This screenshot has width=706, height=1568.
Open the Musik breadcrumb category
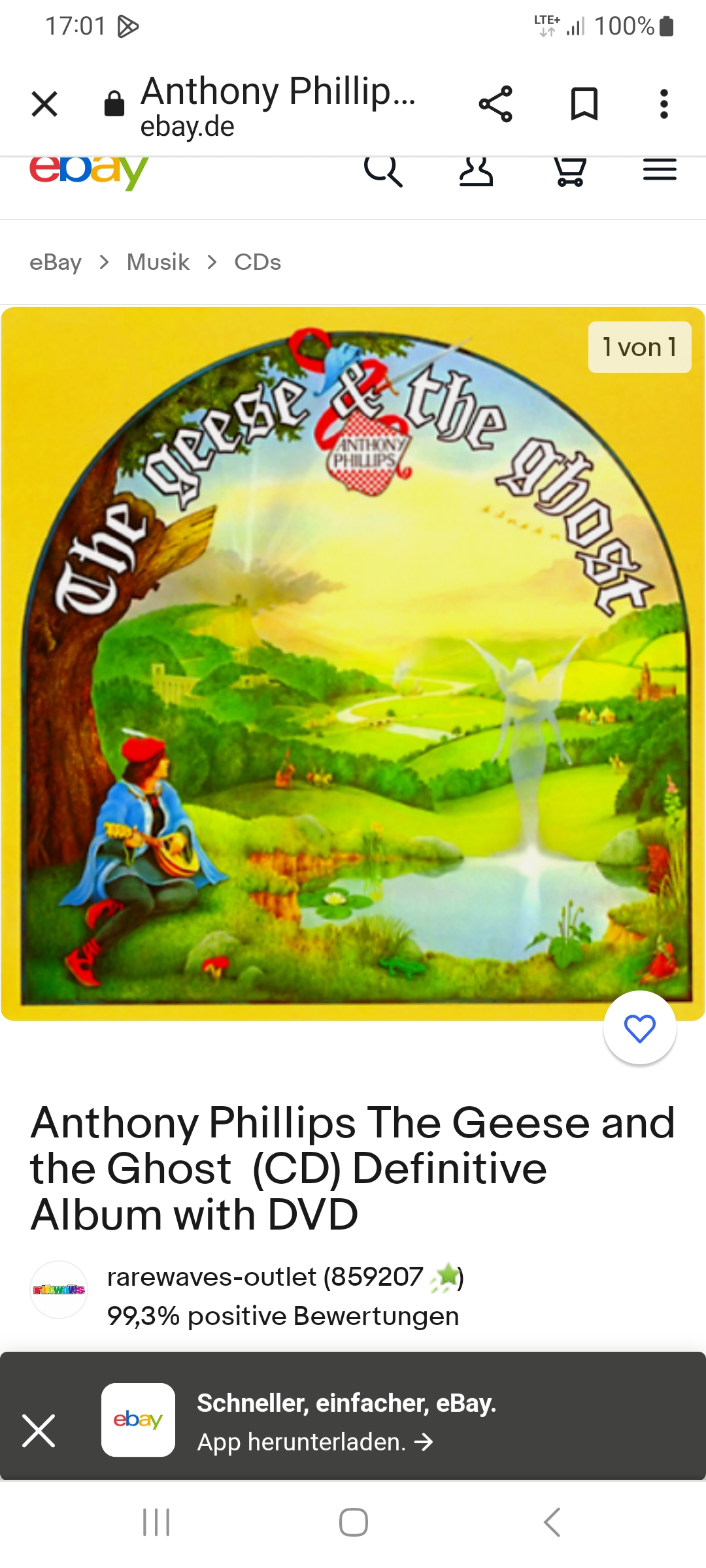point(158,262)
